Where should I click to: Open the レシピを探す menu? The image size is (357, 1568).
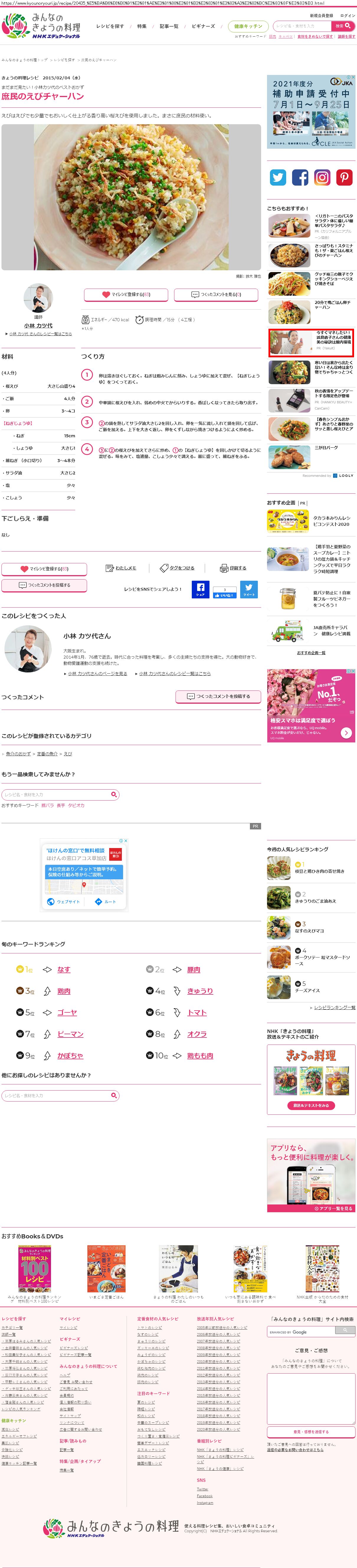tap(110, 26)
